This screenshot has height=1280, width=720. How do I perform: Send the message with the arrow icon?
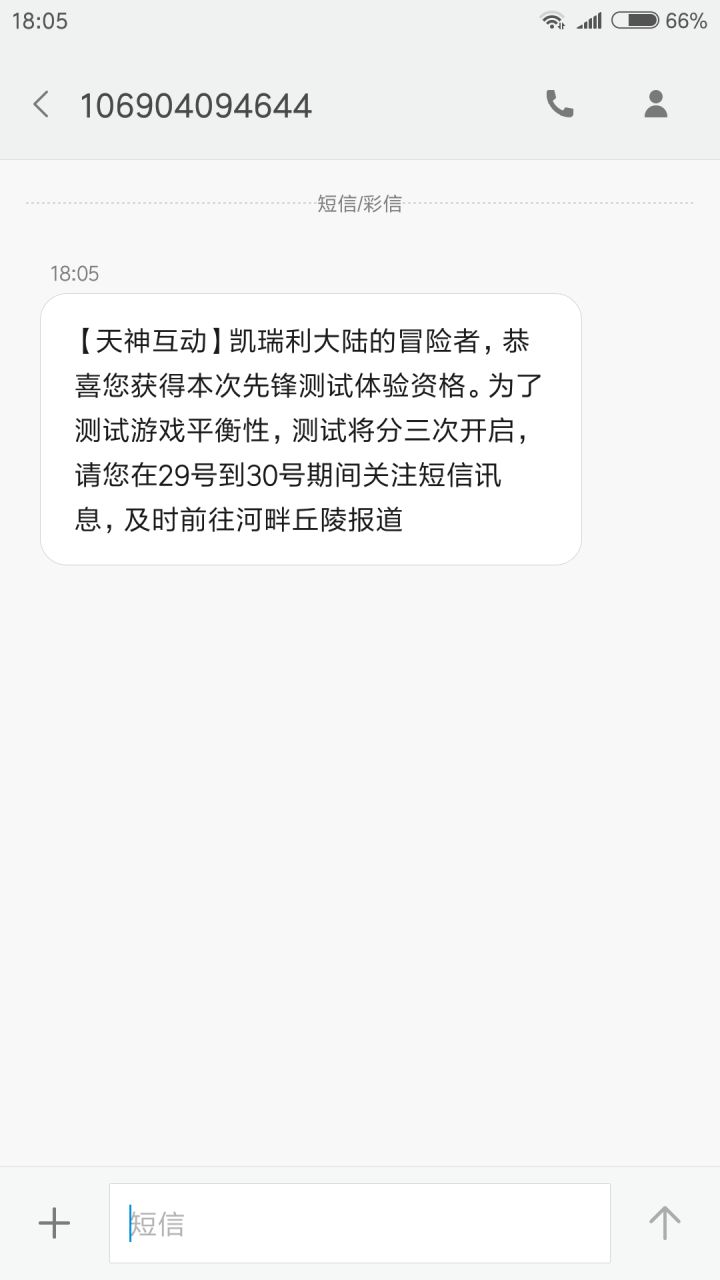click(664, 1223)
